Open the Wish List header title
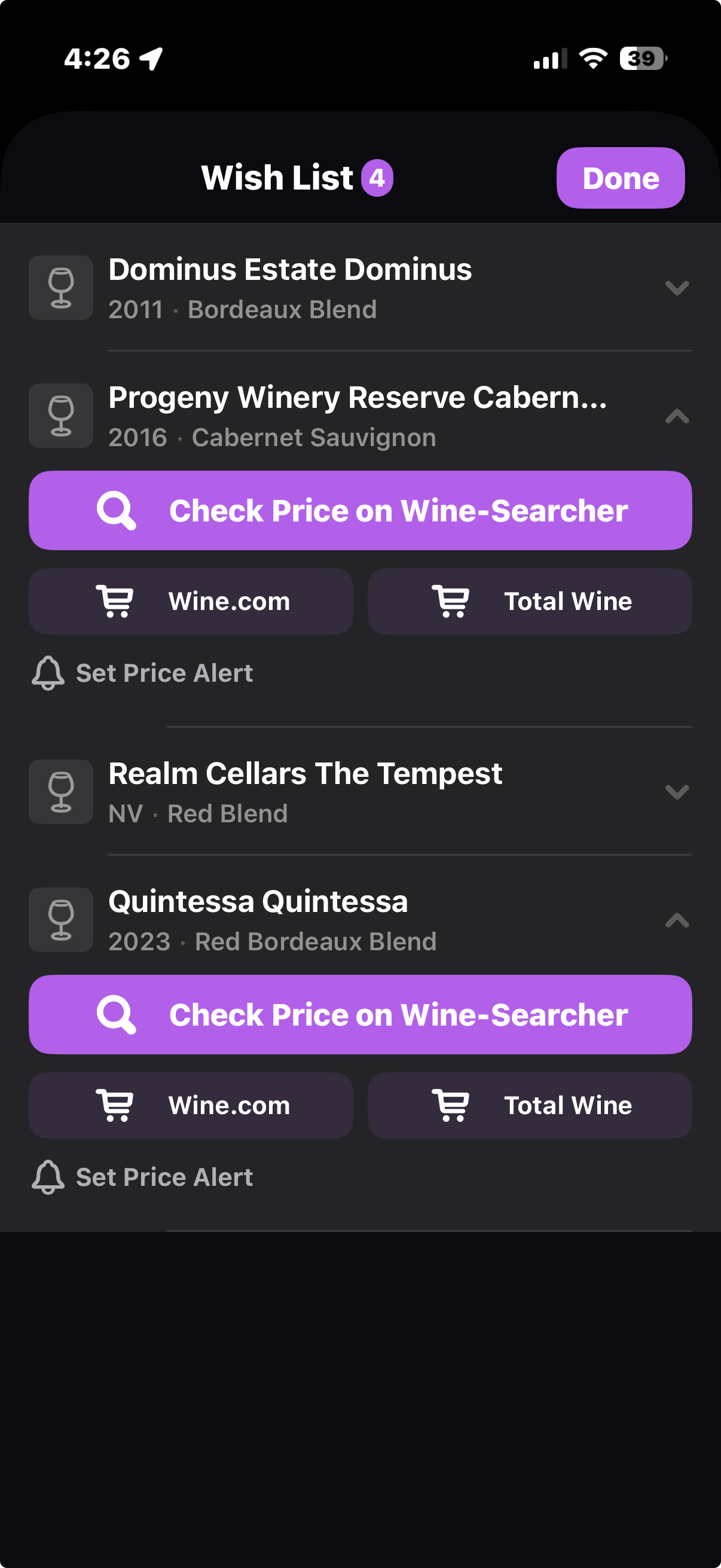The image size is (721, 1568). 278,177
